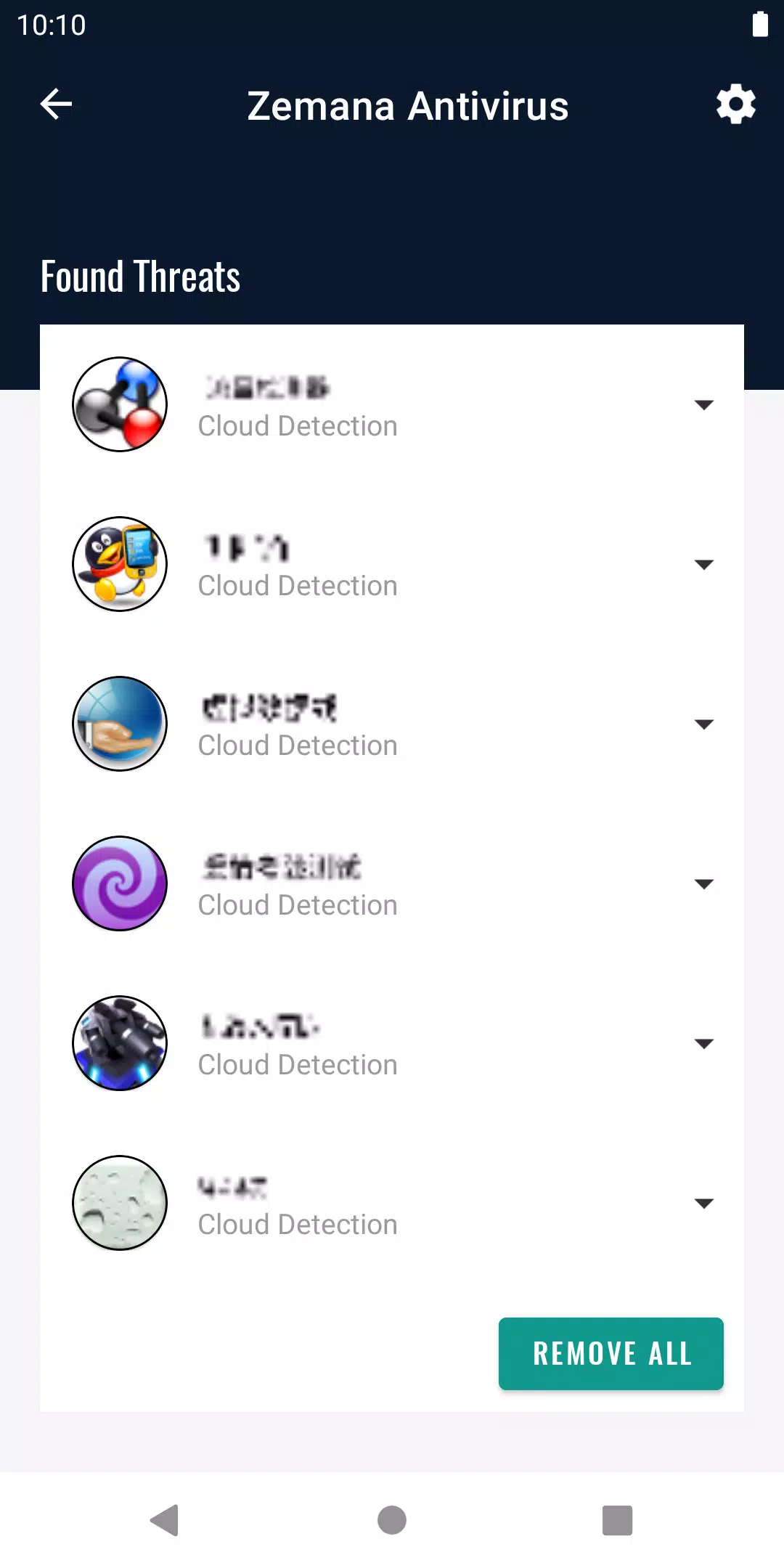Go back using the top-left arrow
The width and height of the screenshot is (784, 1568).
[56, 104]
